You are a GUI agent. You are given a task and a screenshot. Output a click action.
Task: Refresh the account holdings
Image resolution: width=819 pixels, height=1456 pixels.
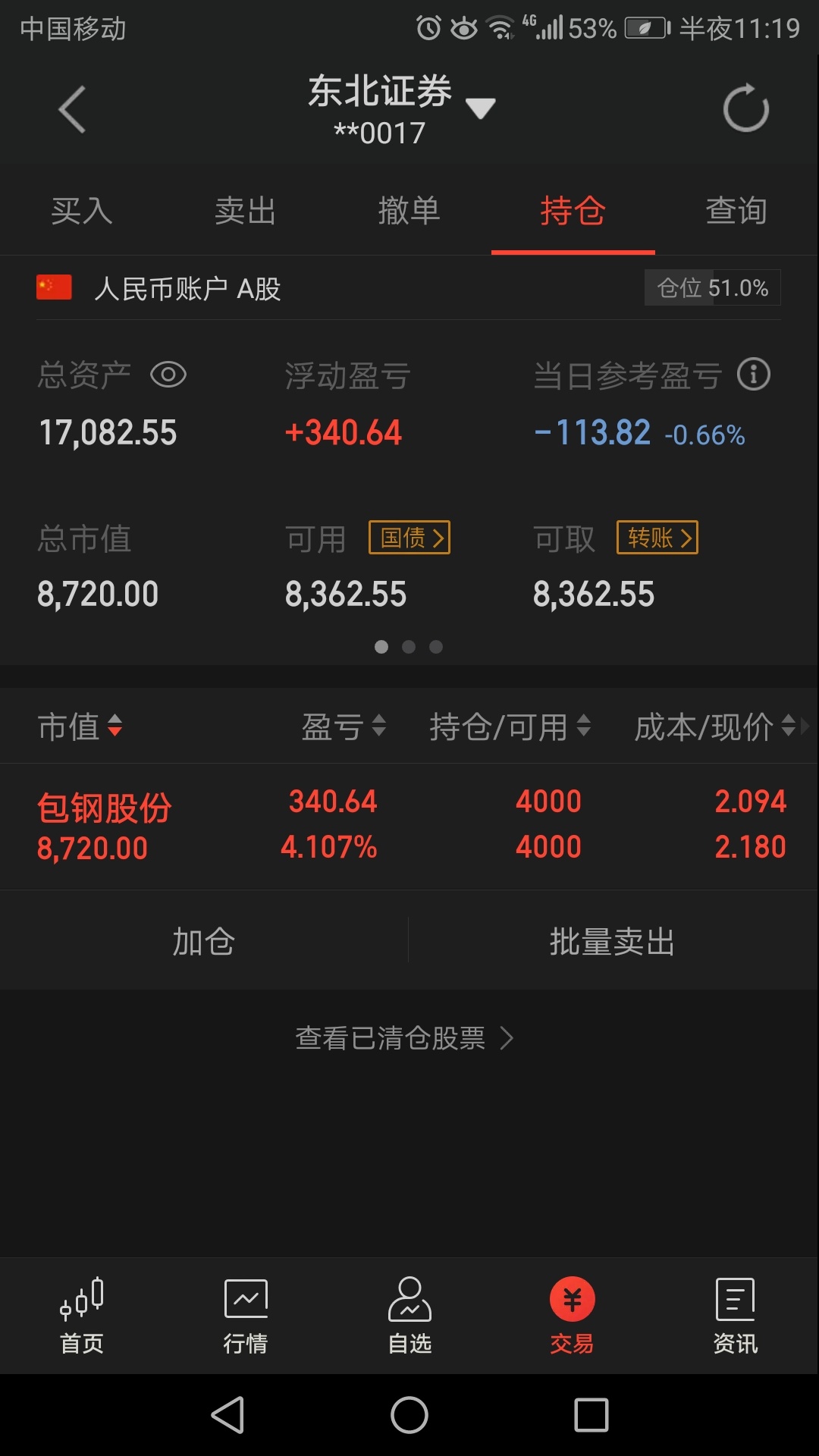coord(746,108)
